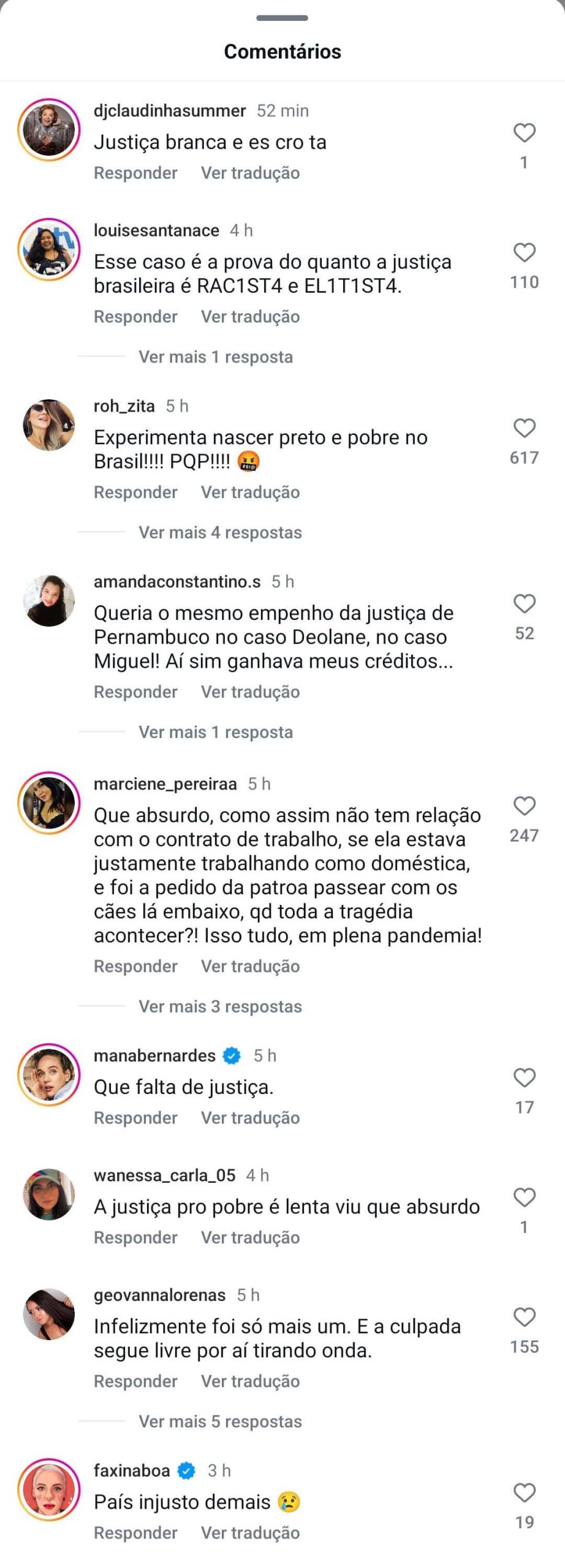Open wanessa_carla_05's profile from username
Screen dimensions: 565x1568
pos(164,1175)
